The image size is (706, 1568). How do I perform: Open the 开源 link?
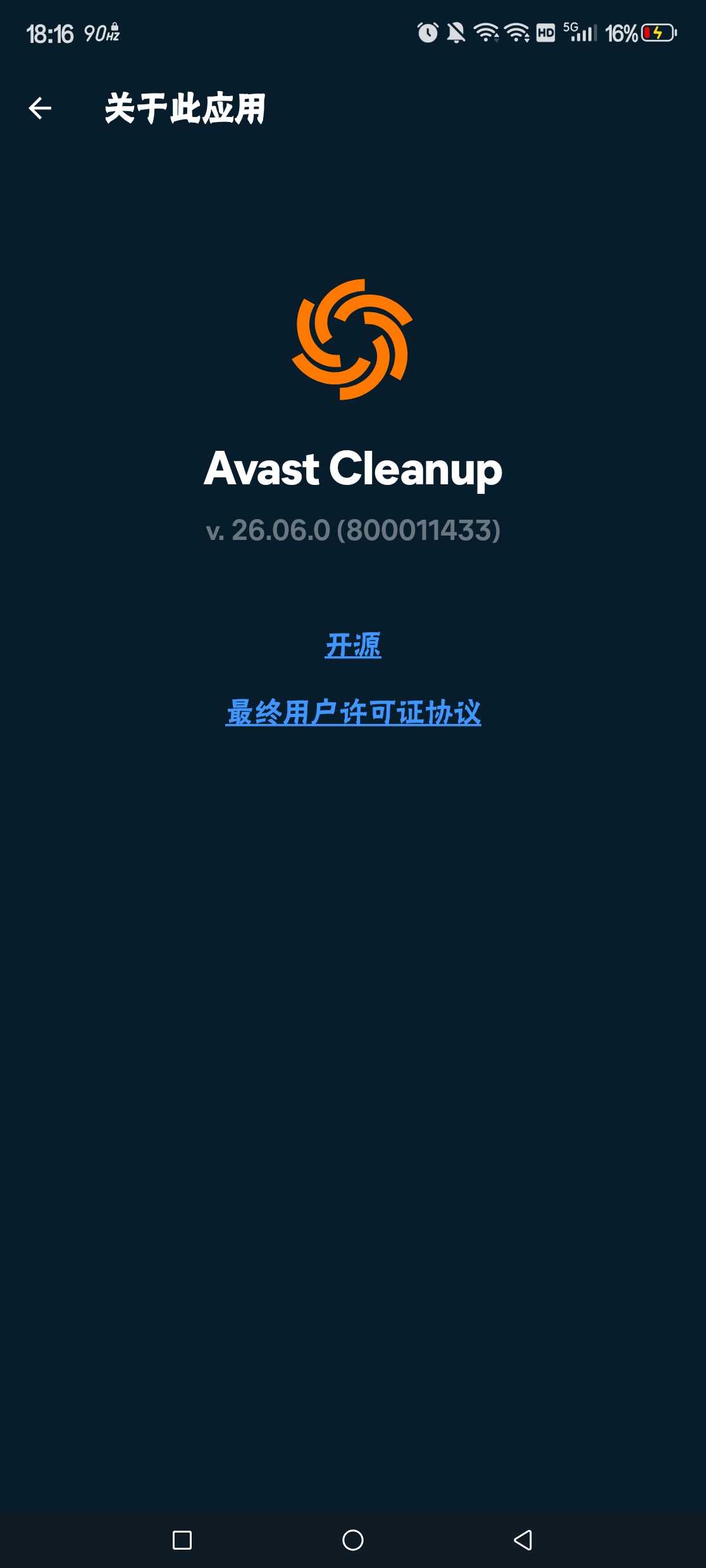pyautogui.click(x=353, y=646)
